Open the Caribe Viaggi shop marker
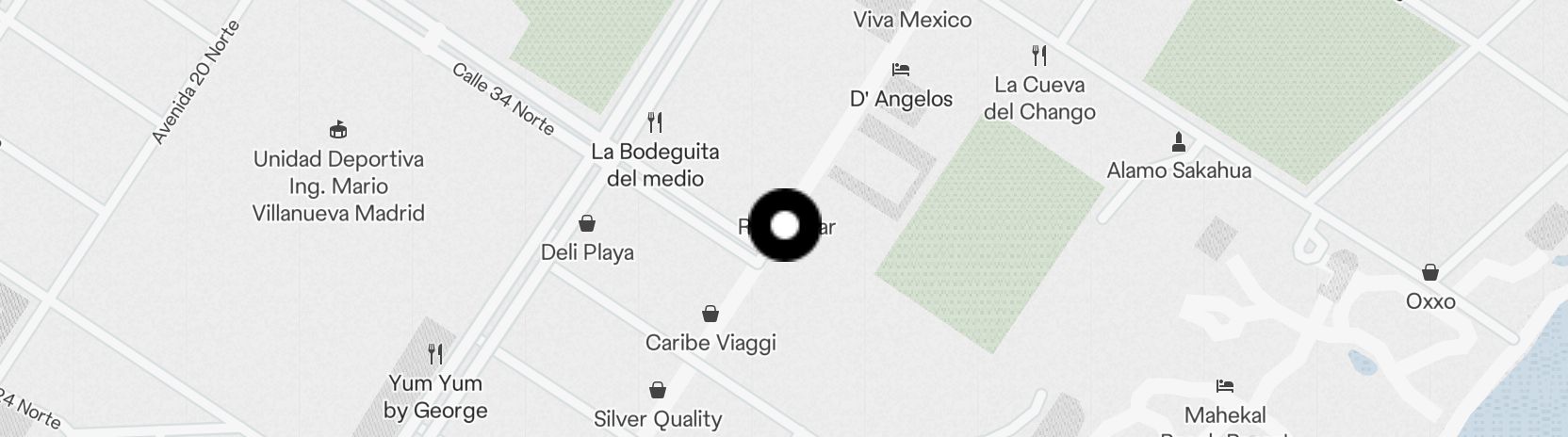The width and height of the screenshot is (1568, 437). [x=710, y=314]
